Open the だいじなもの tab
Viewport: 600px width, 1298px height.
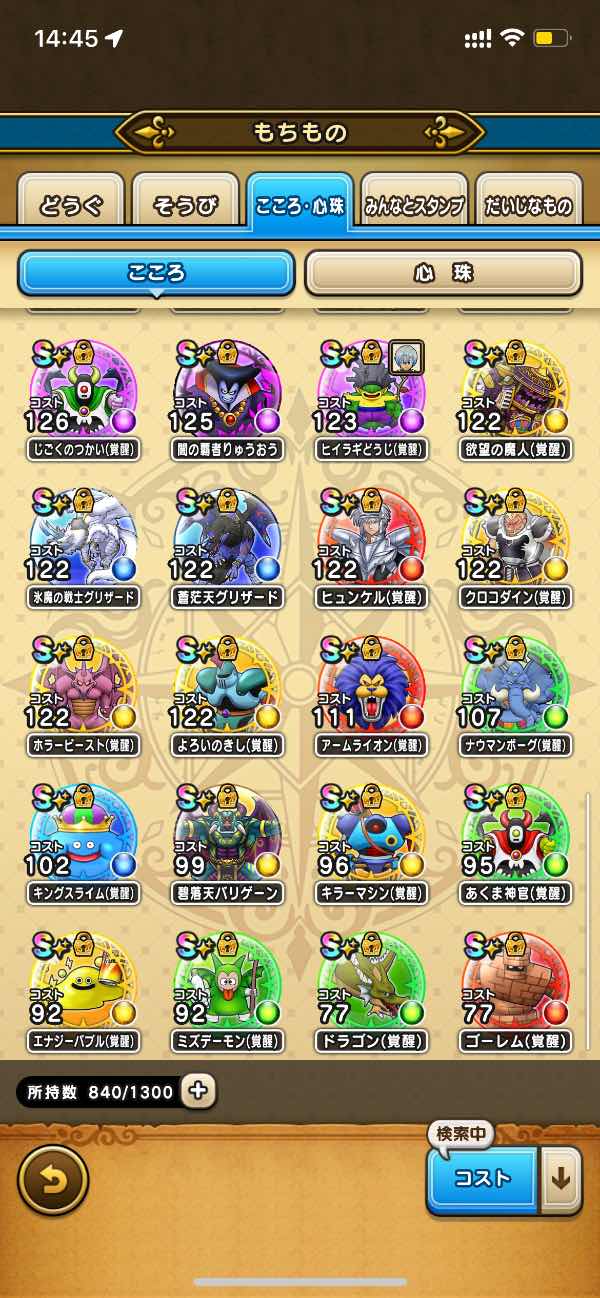[x=528, y=206]
